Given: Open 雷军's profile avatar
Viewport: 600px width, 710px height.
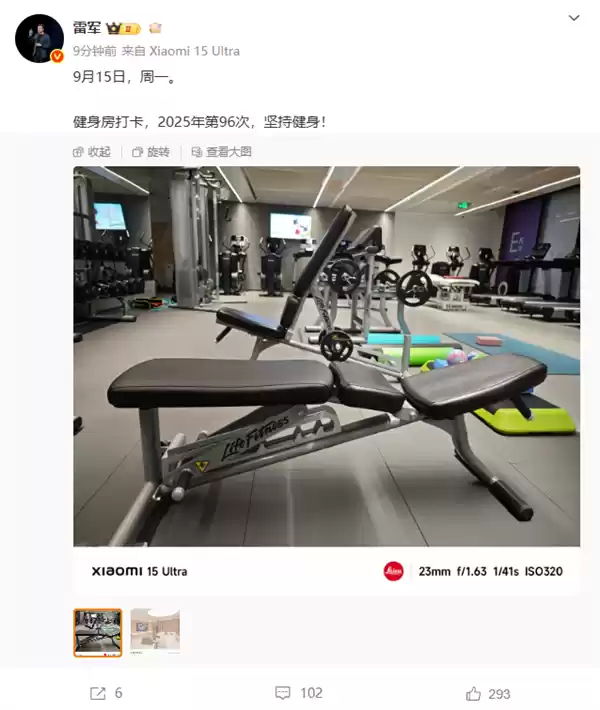Looking at the screenshot, I should tap(40, 39).
